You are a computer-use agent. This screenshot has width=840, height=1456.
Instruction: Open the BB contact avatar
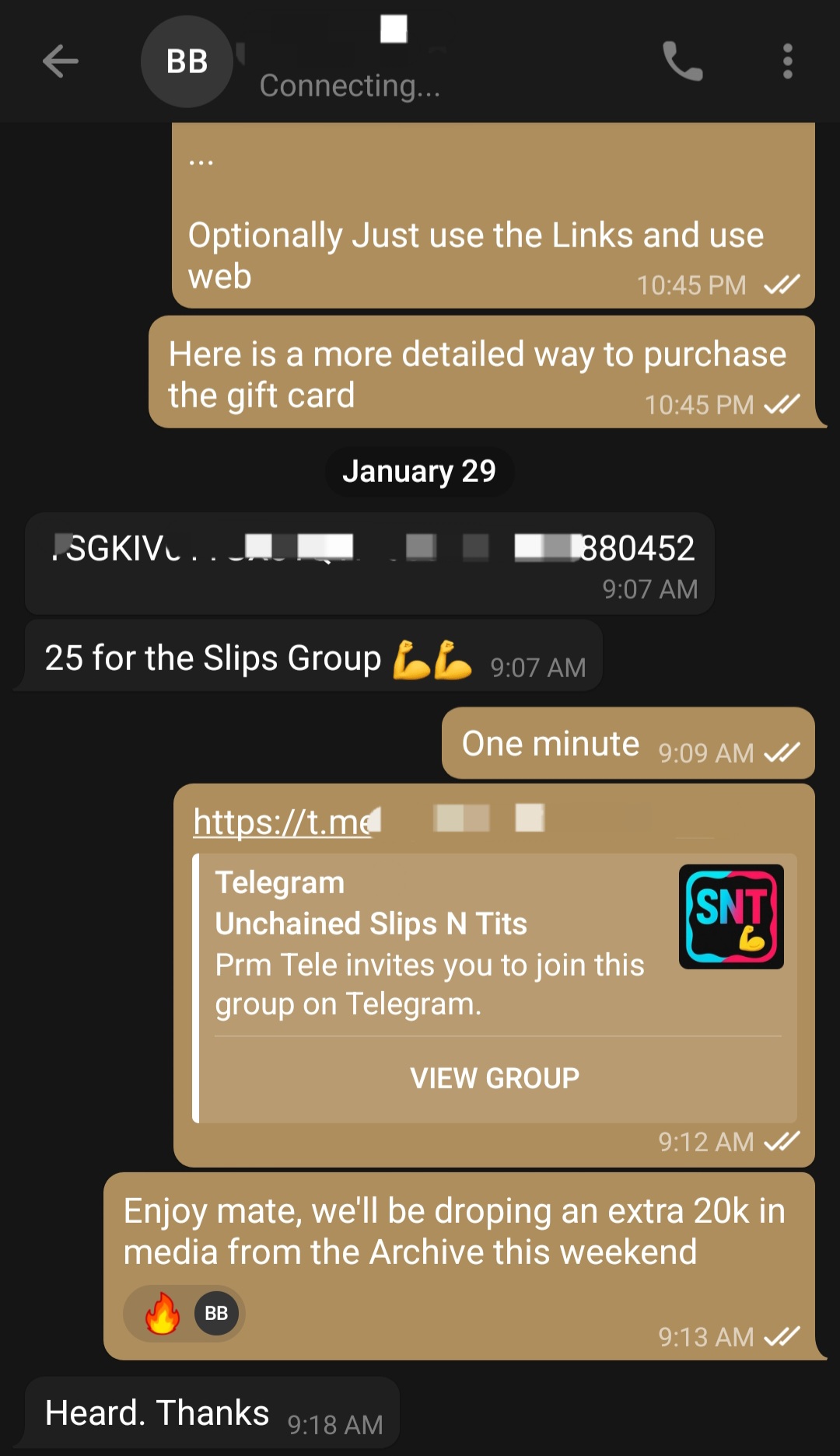click(x=187, y=61)
